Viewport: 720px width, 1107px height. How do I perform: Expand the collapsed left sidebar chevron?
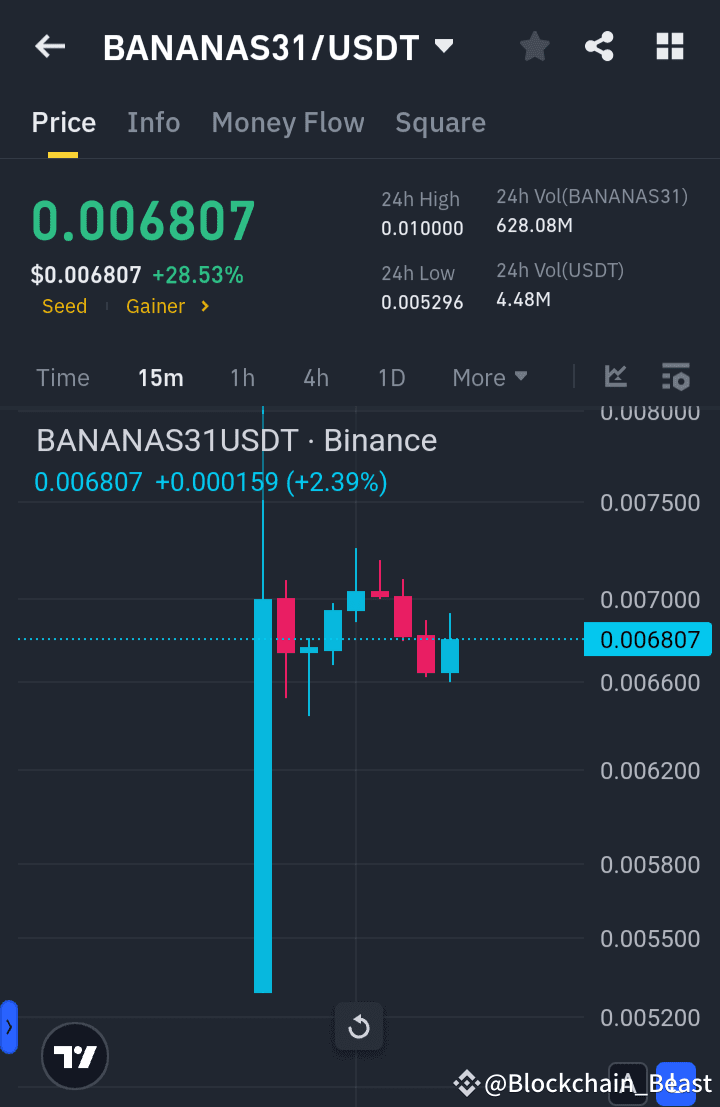(x=10, y=1027)
